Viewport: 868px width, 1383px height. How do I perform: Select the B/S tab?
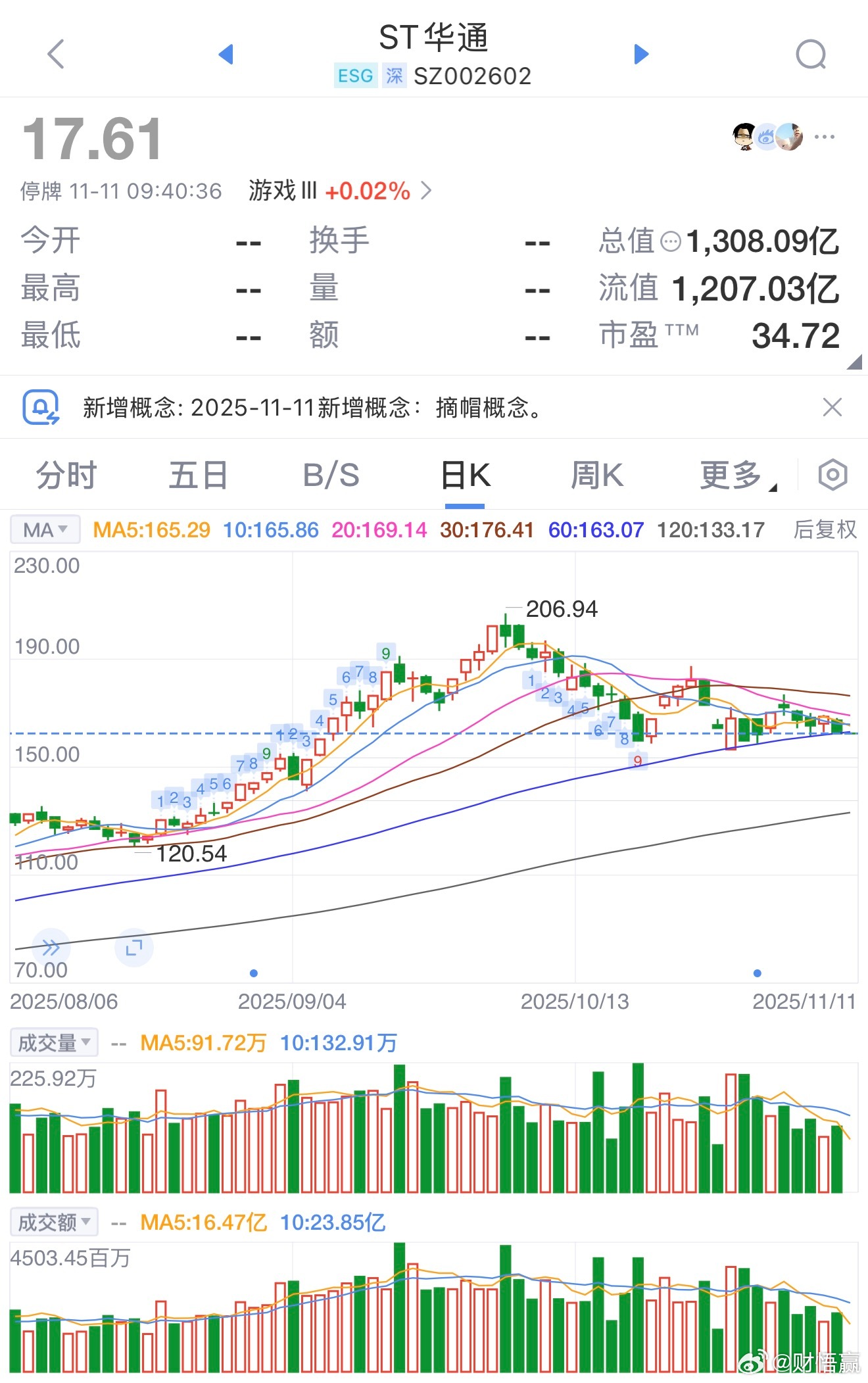coord(331,475)
